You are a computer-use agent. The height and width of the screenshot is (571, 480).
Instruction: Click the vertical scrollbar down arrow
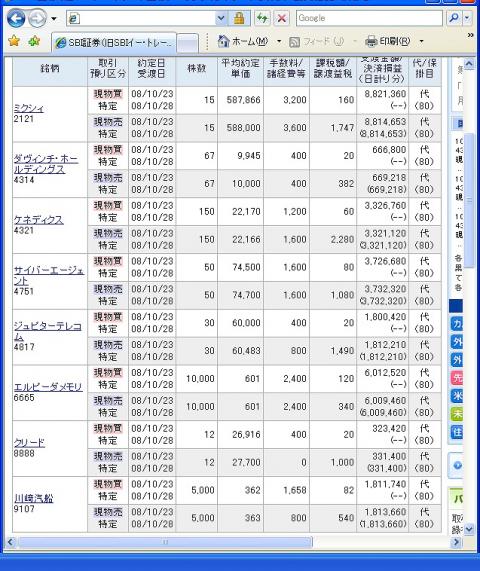click(469, 529)
